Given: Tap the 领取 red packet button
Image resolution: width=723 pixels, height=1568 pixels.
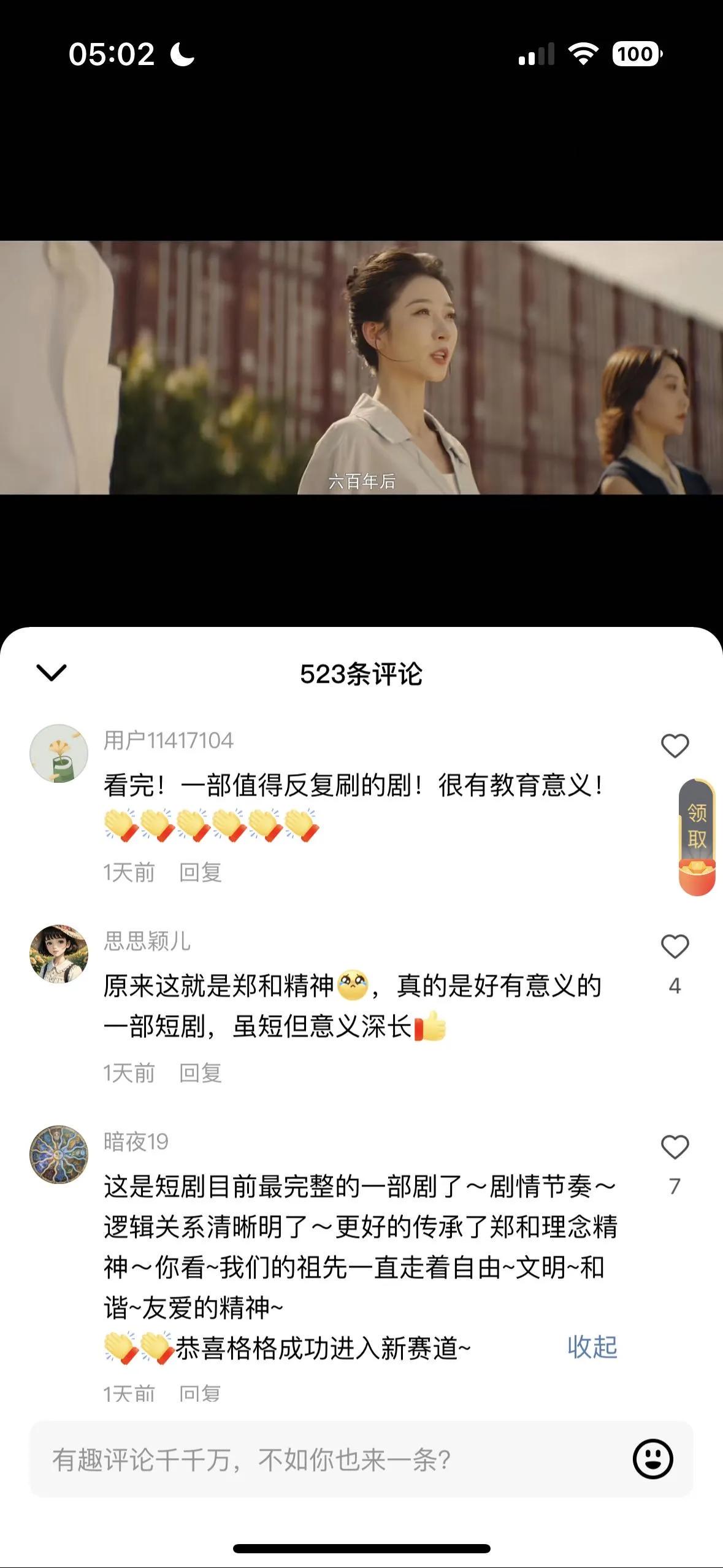Looking at the screenshot, I should tap(697, 837).
